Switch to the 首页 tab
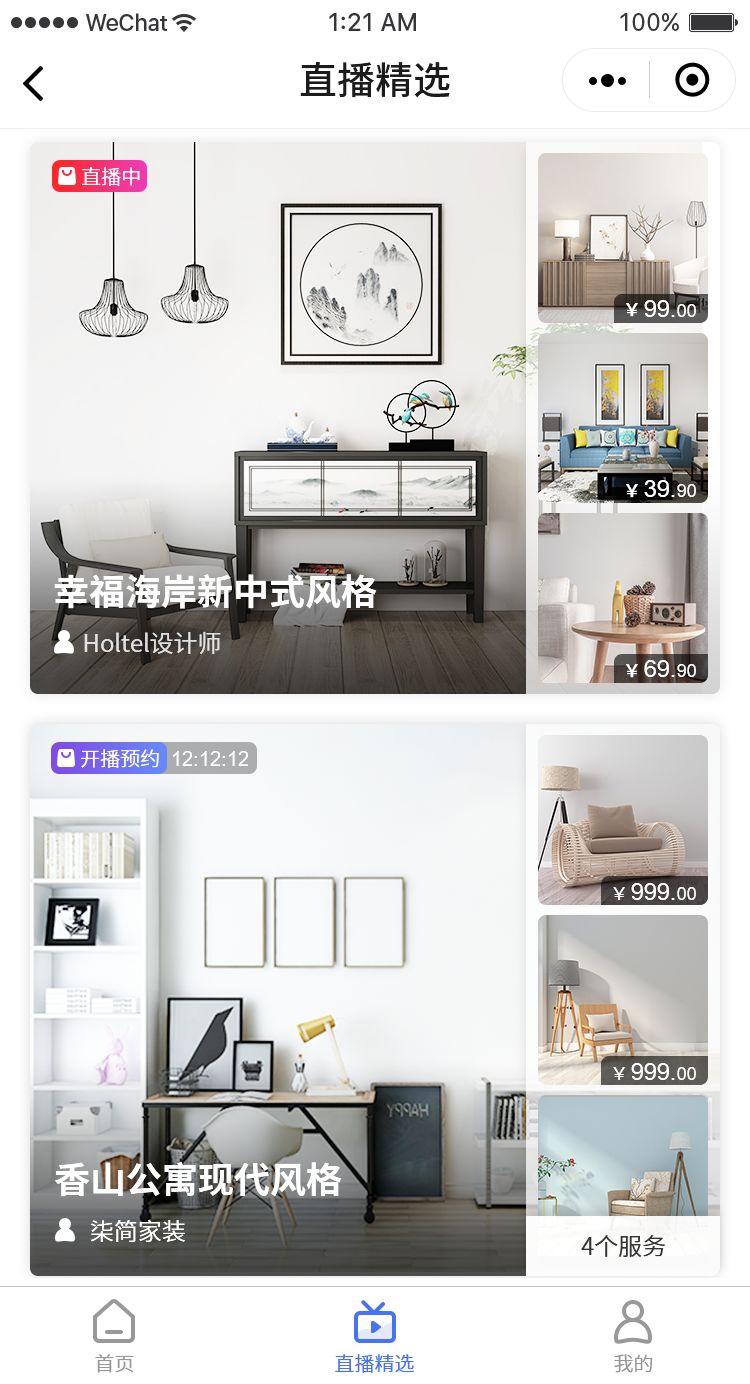Image resolution: width=750 pixels, height=1384 pixels. point(114,1335)
